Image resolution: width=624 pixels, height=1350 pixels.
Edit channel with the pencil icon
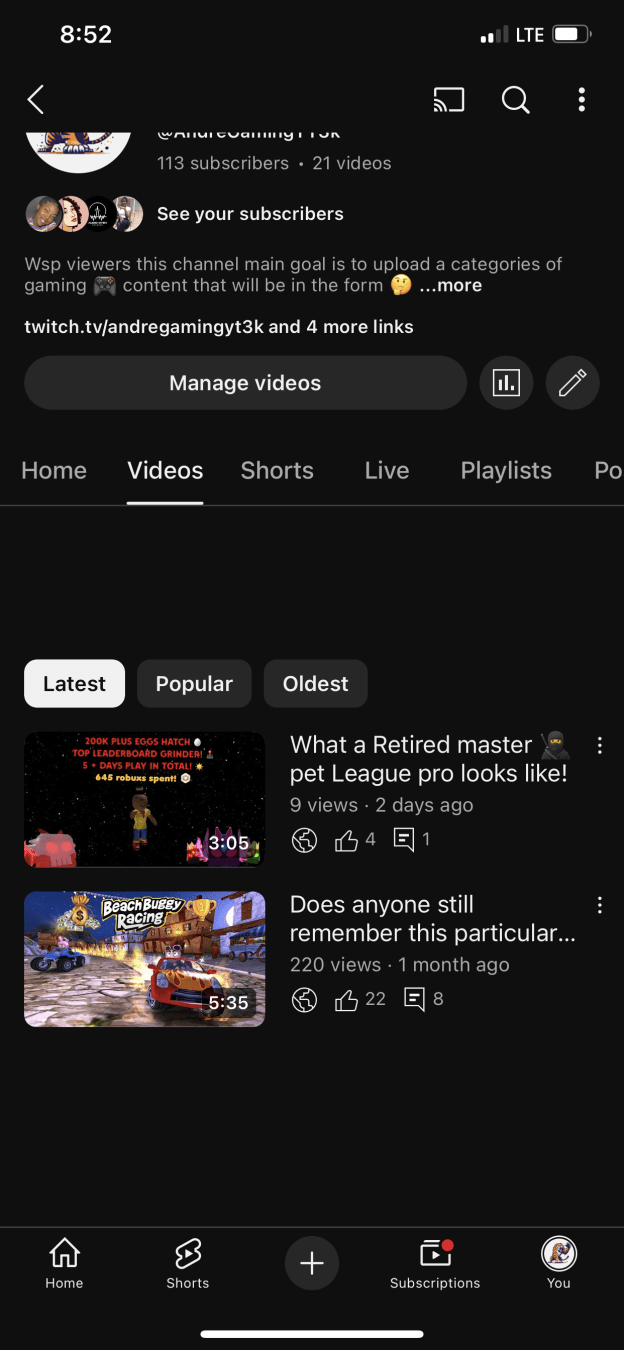tap(572, 383)
